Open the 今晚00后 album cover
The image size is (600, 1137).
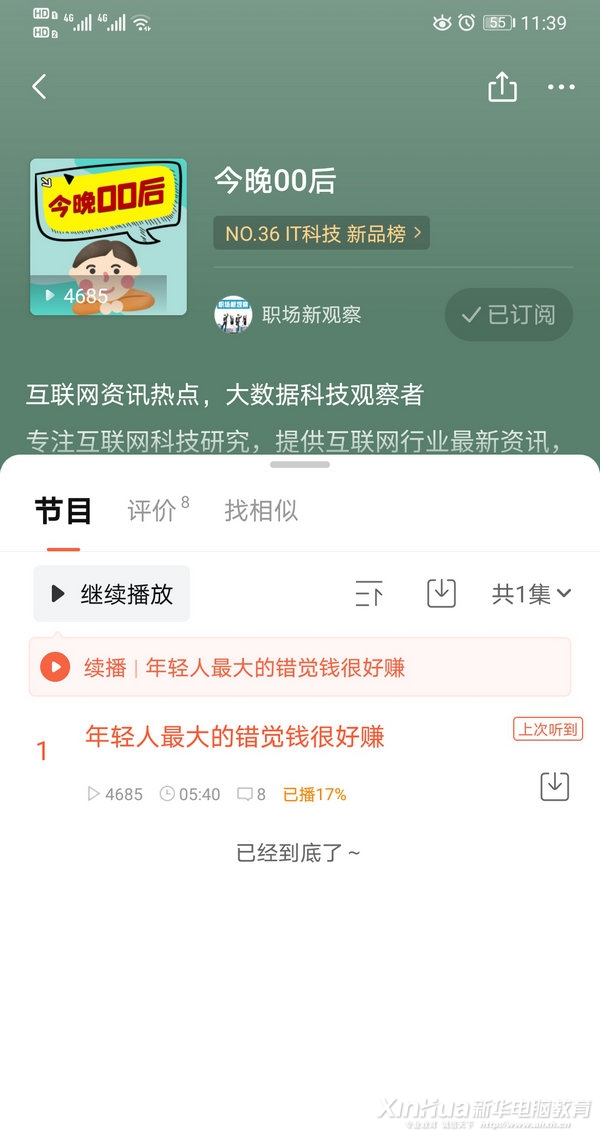click(108, 237)
